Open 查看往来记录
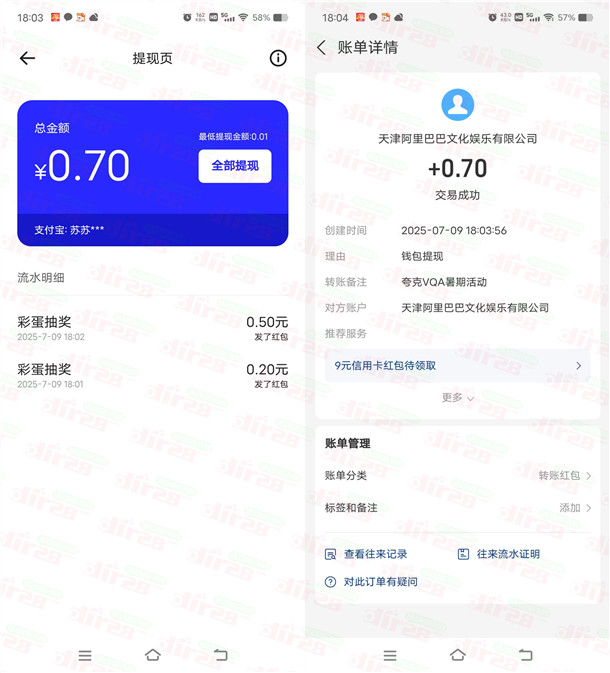Screen dimensions: 610x673 (x=366, y=554)
